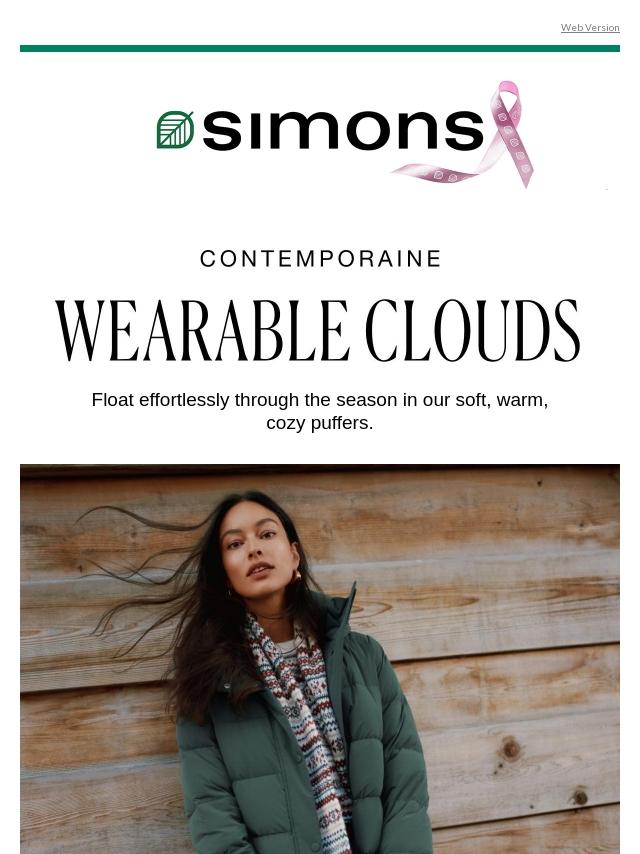Viewport: 640px width, 854px height.
Task: Open the Simons logo banner
Action: (320, 131)
